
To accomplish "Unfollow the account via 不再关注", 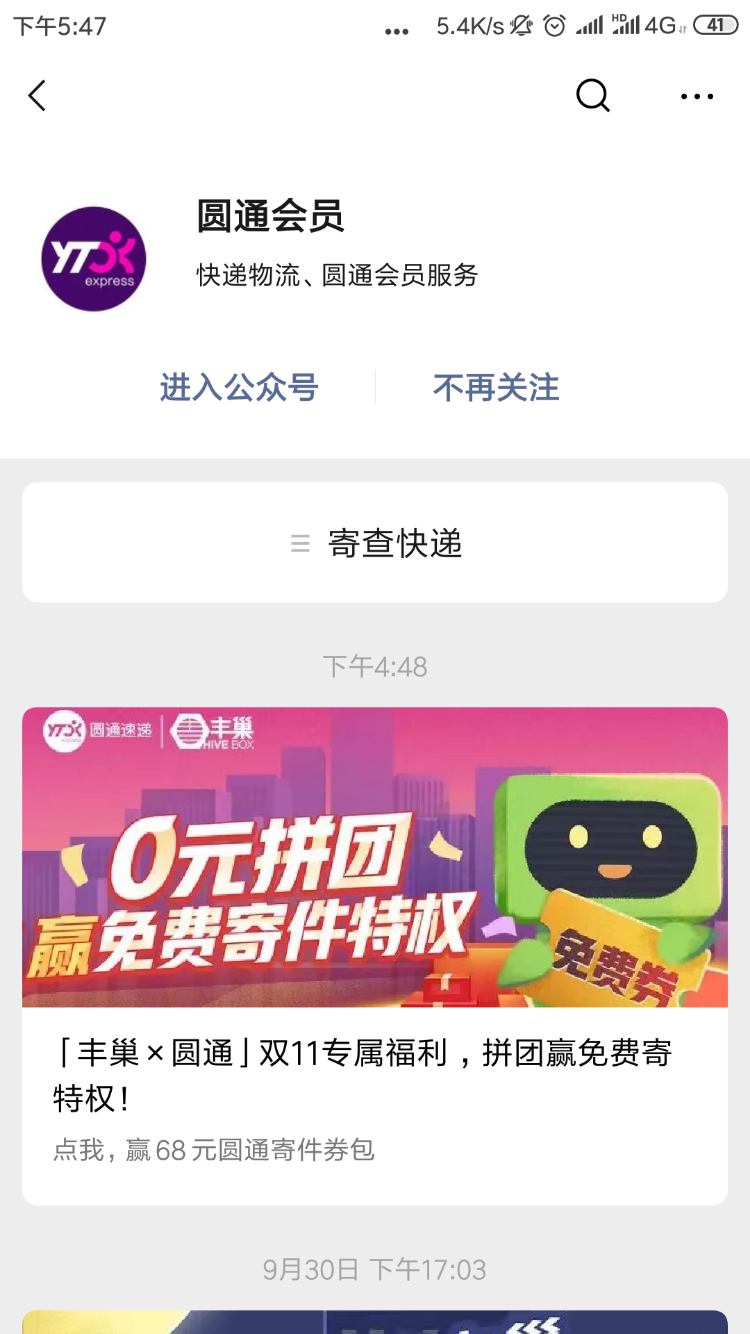I will click(497, 388).
